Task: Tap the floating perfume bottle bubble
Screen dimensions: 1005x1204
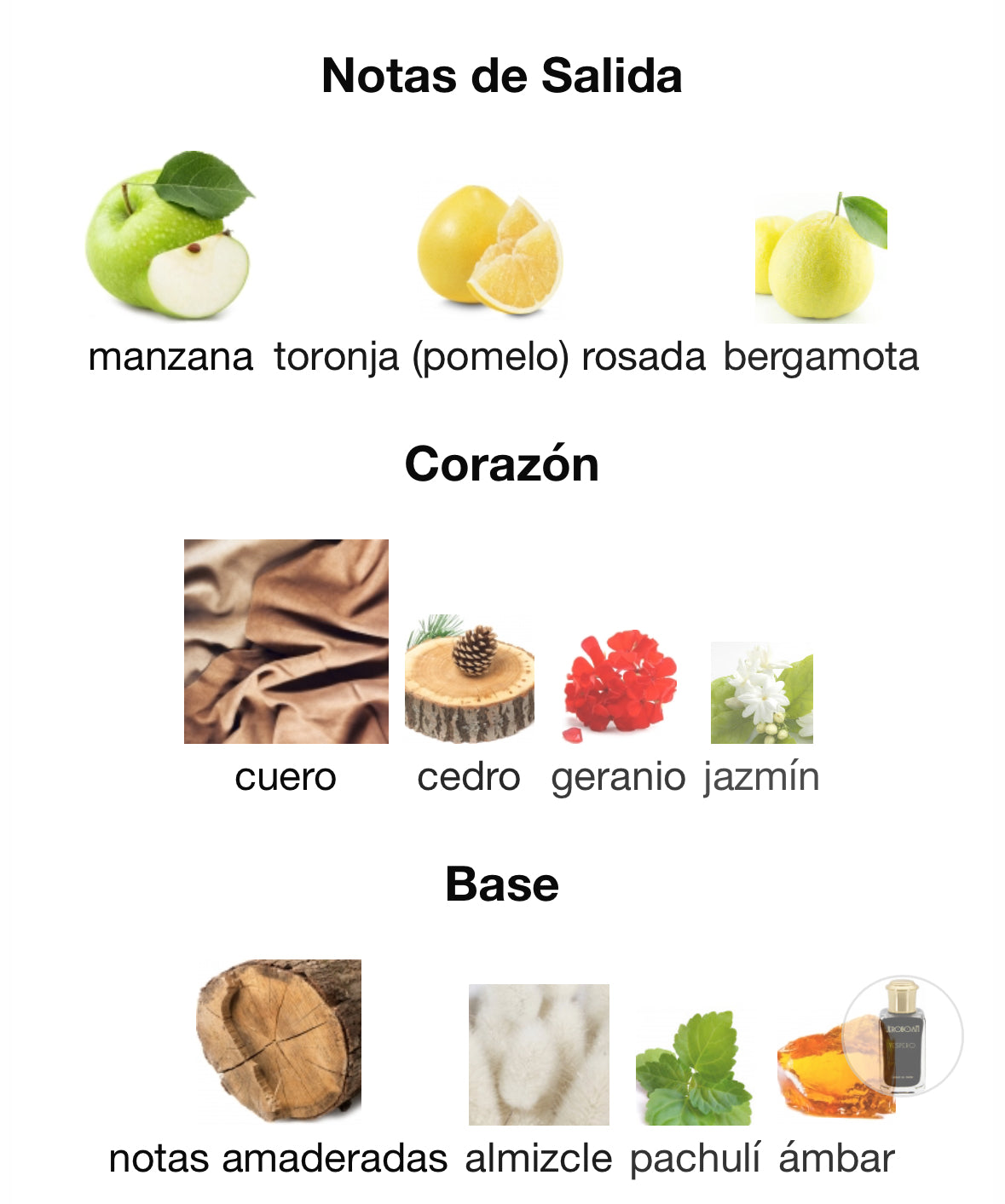Action: click(x=902, y=1036)
